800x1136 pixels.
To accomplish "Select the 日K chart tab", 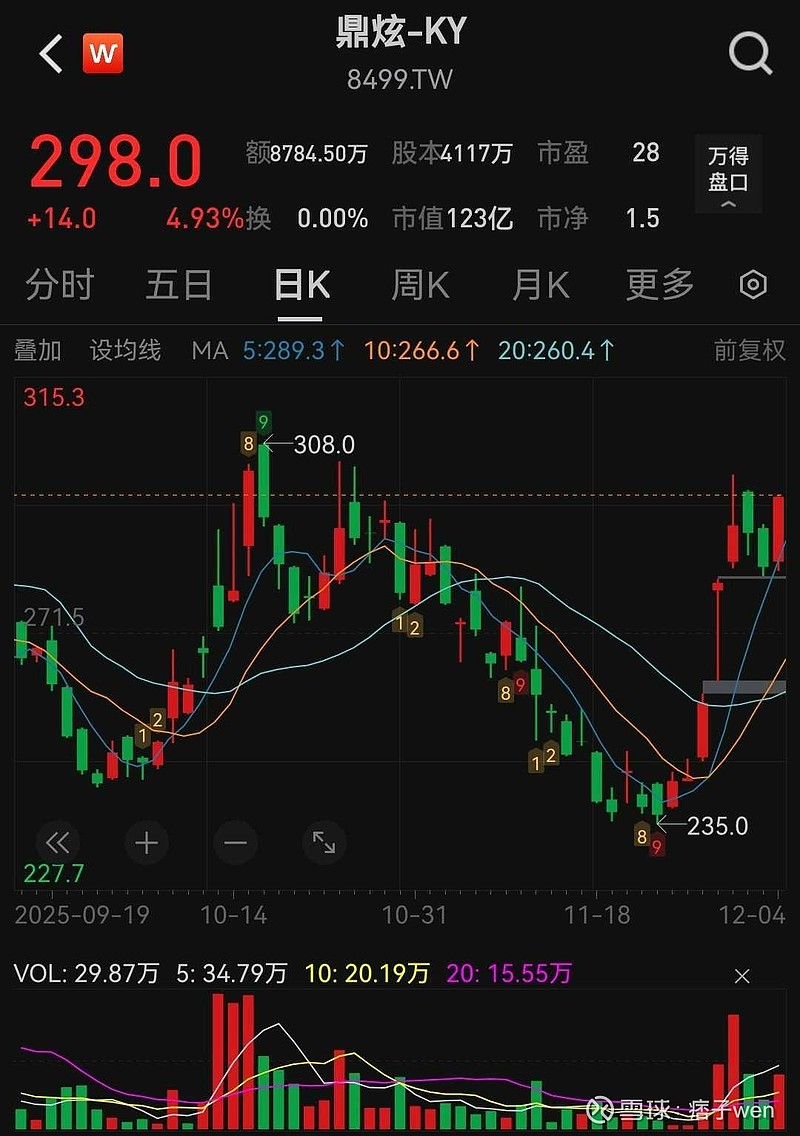I will pyautogui.click(x=301, y=285).
